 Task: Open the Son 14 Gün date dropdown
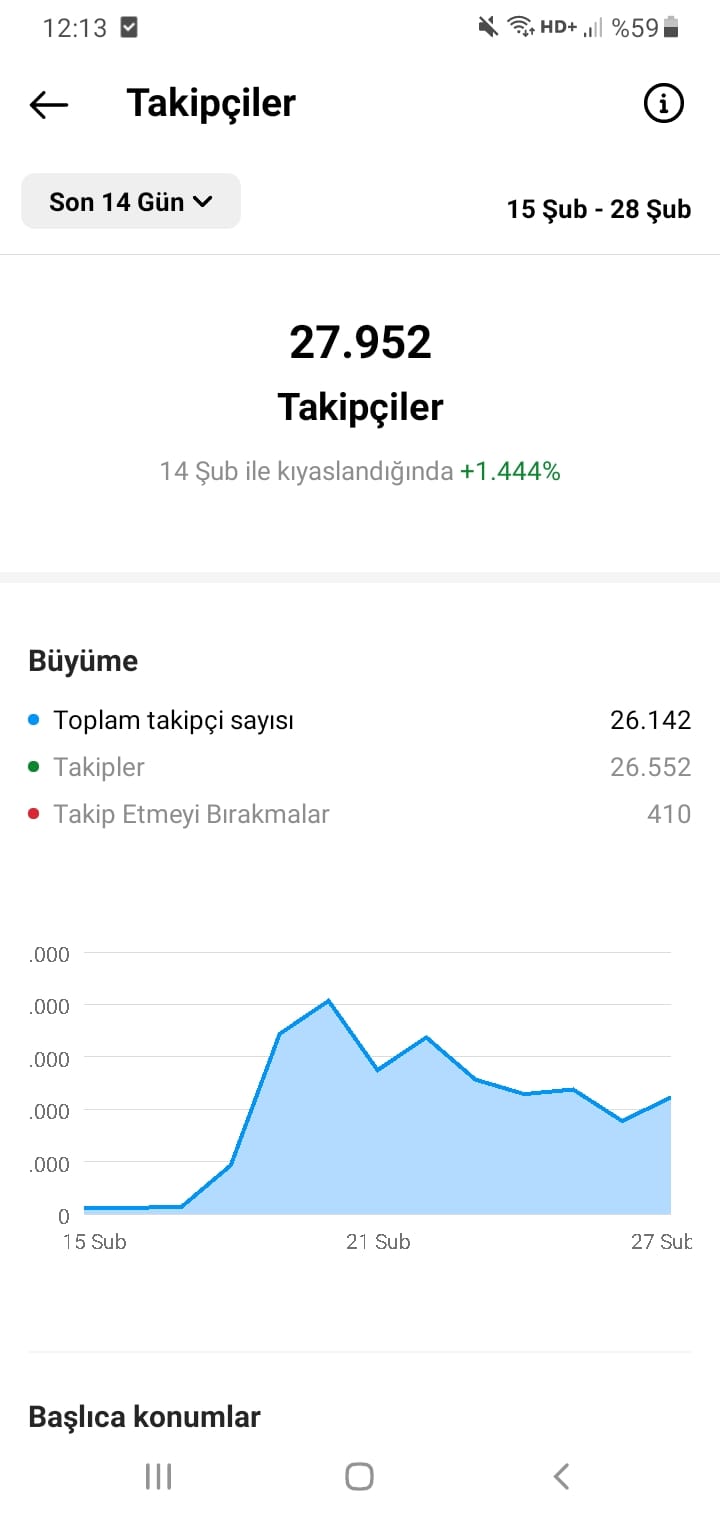(x=131, y=201)
